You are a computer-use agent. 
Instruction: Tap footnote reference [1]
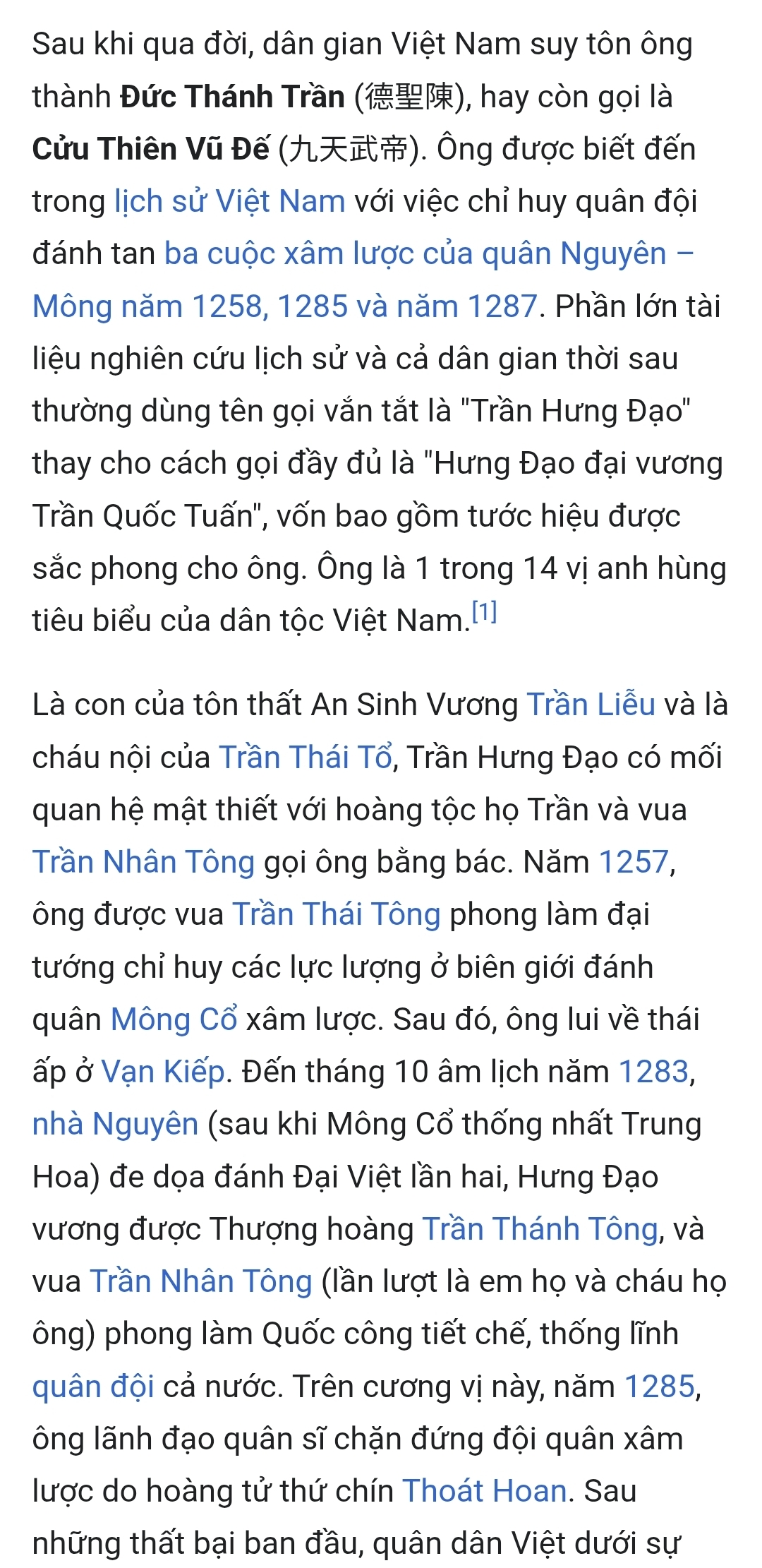pos(485,611)
